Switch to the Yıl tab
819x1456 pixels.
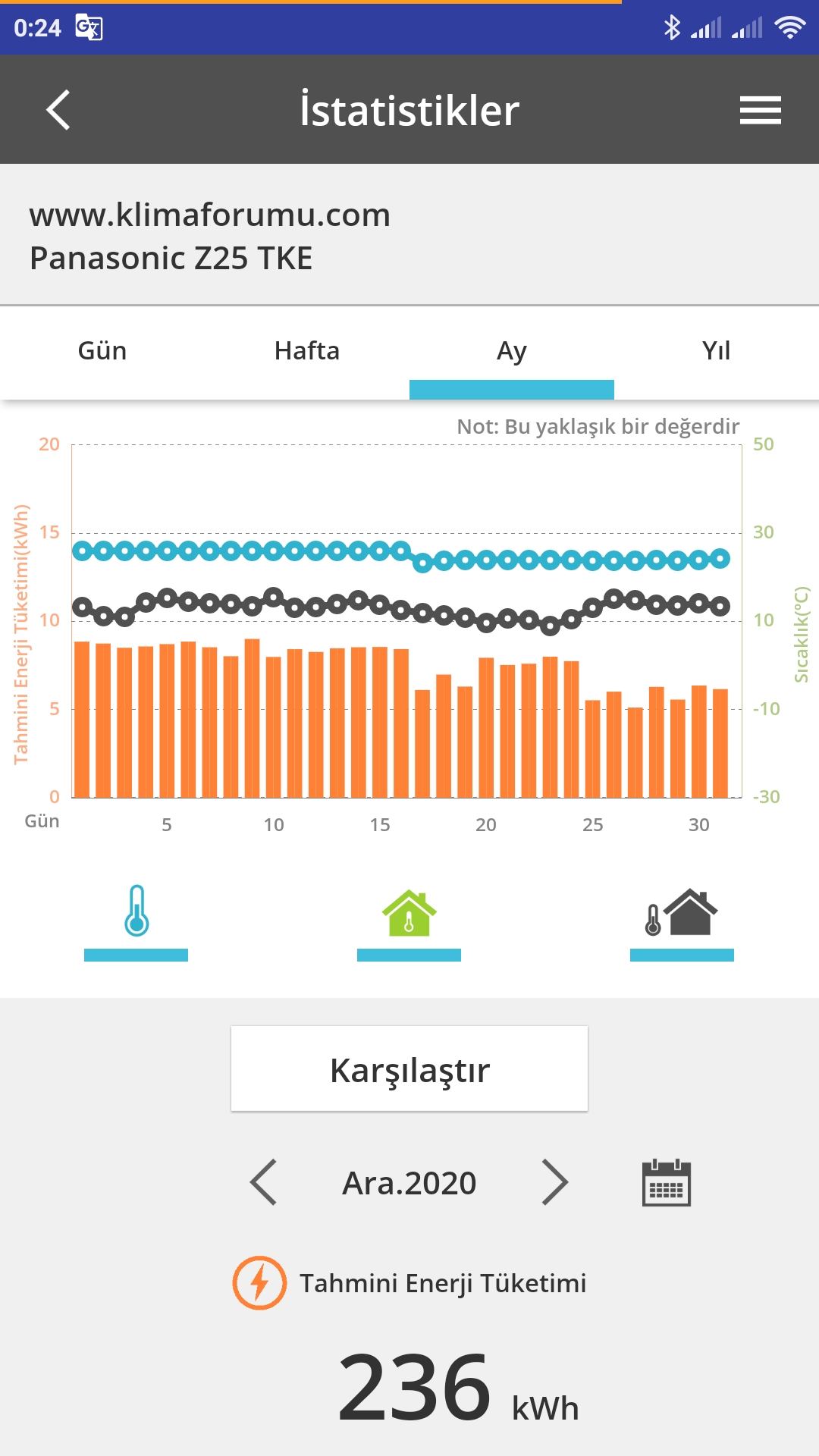(717, 351)
